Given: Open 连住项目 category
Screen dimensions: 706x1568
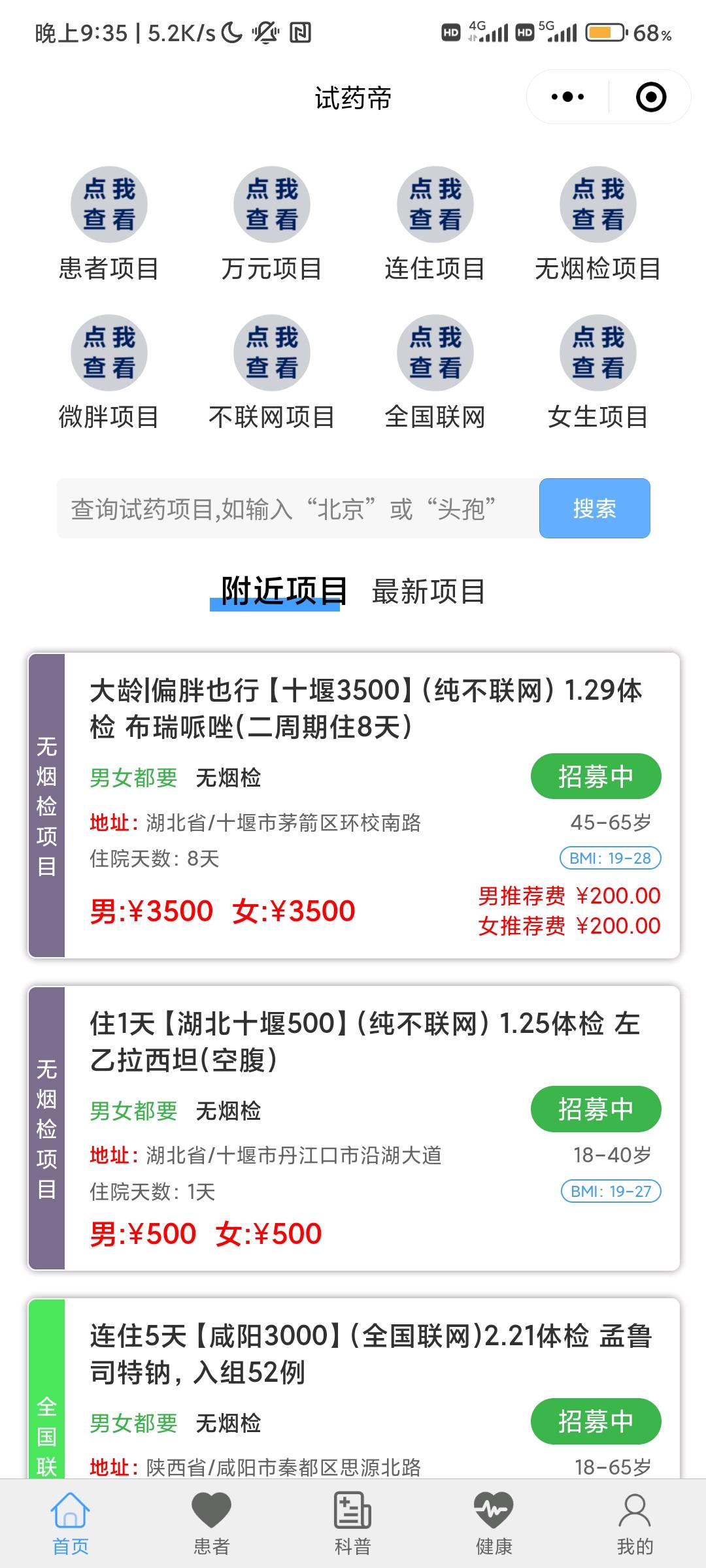Looking at the screenshot, I should pos(435,224).
